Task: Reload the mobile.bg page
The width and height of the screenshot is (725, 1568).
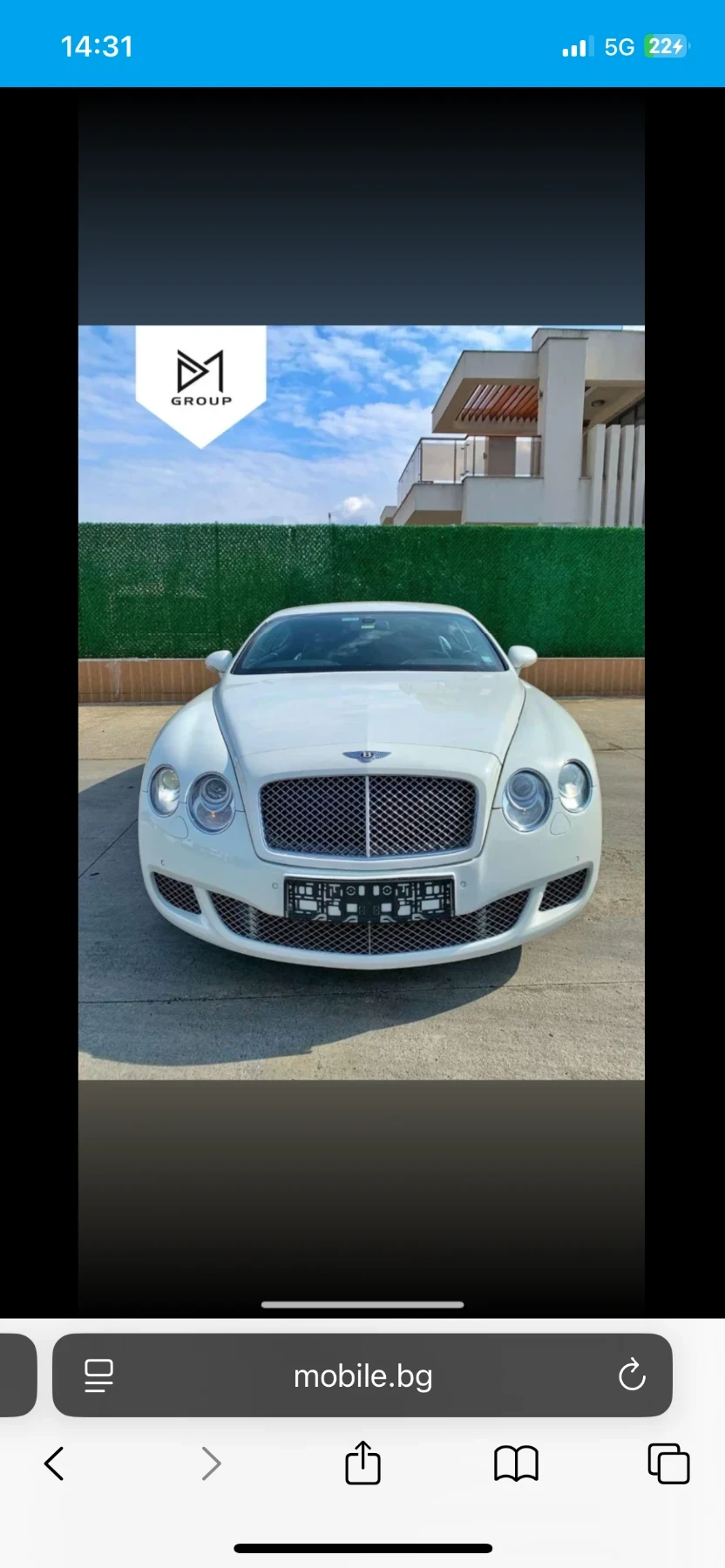Action: [x=631, y=1376]
